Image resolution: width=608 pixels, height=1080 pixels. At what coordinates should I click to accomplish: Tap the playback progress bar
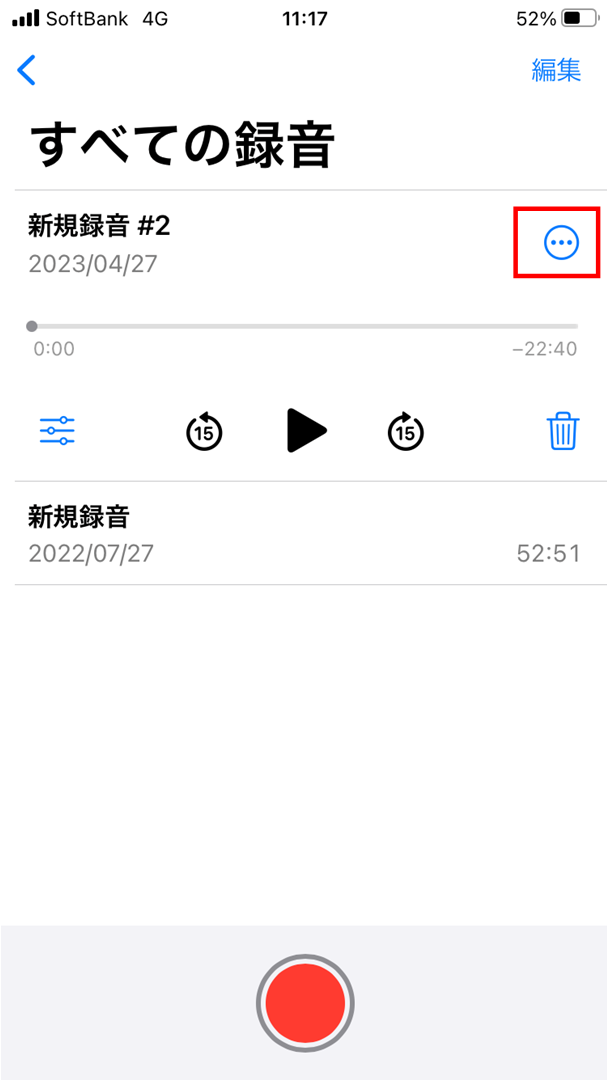tap(305, 326)
